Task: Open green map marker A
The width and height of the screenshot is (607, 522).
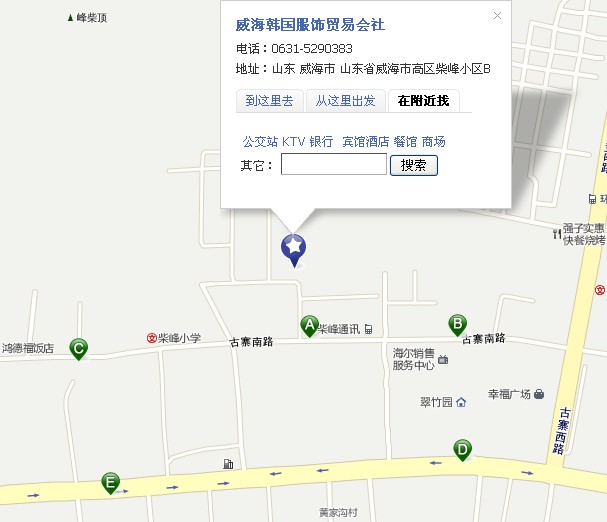Action: (310, 324)
